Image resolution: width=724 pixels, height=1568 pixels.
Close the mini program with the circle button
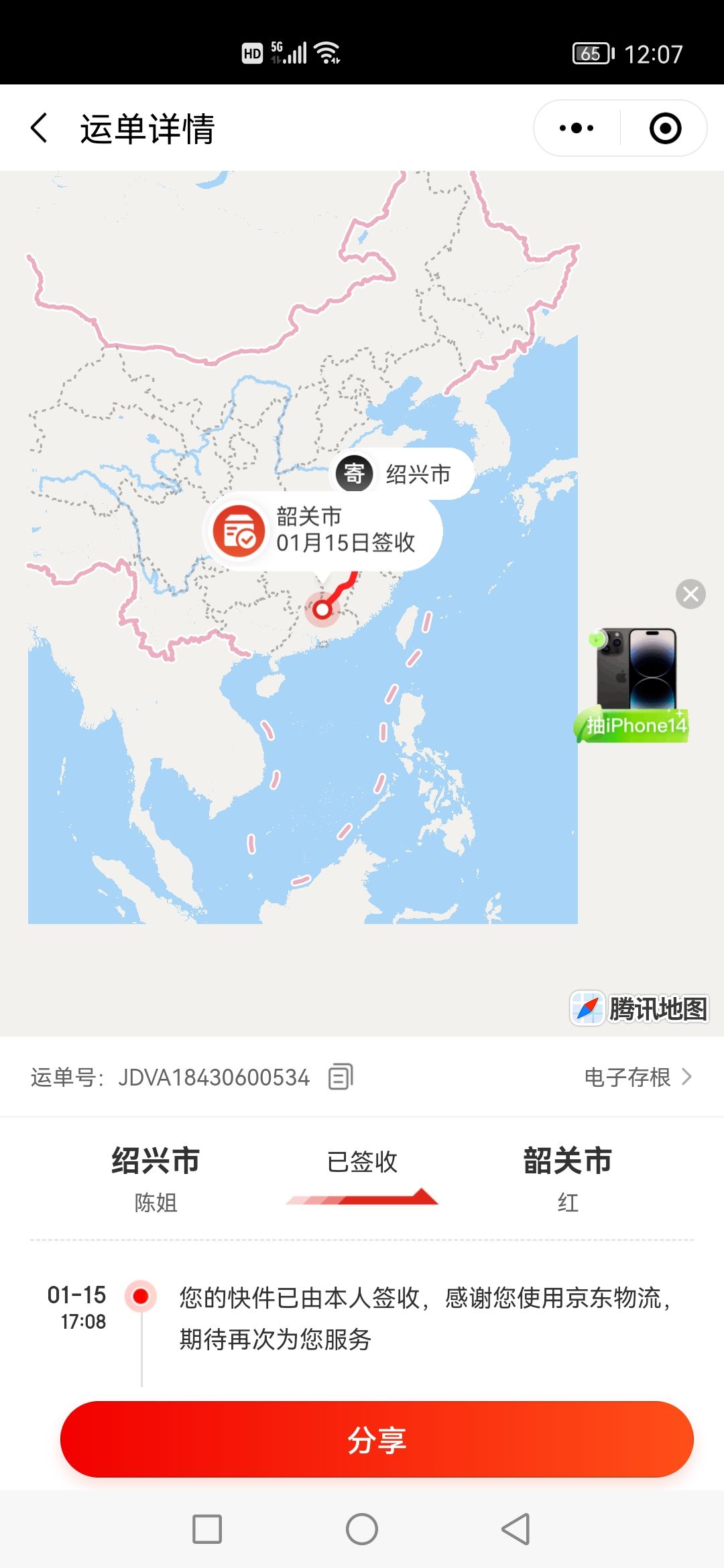click(x=665, y=128)
